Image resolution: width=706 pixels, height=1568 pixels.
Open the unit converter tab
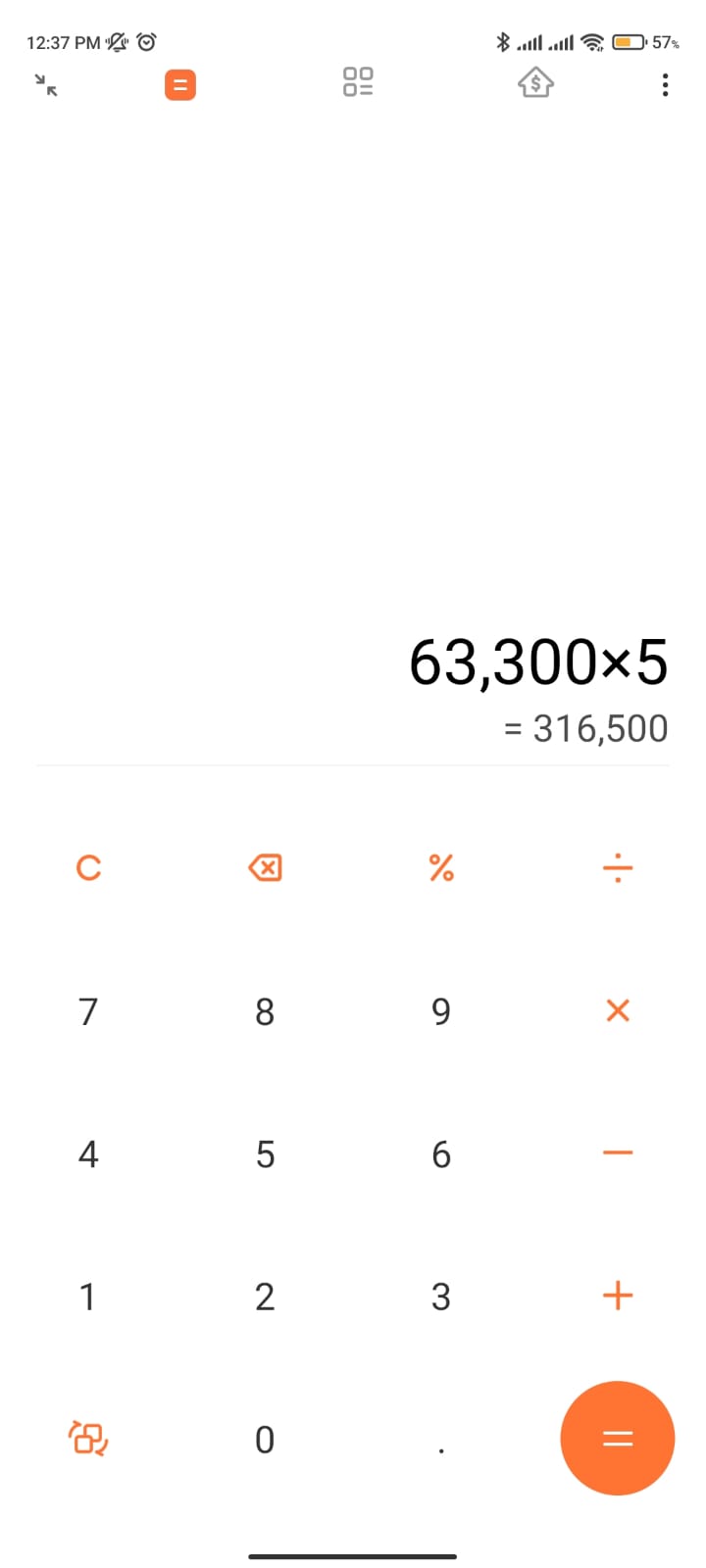pyautogui.click(x=358, y=82)
